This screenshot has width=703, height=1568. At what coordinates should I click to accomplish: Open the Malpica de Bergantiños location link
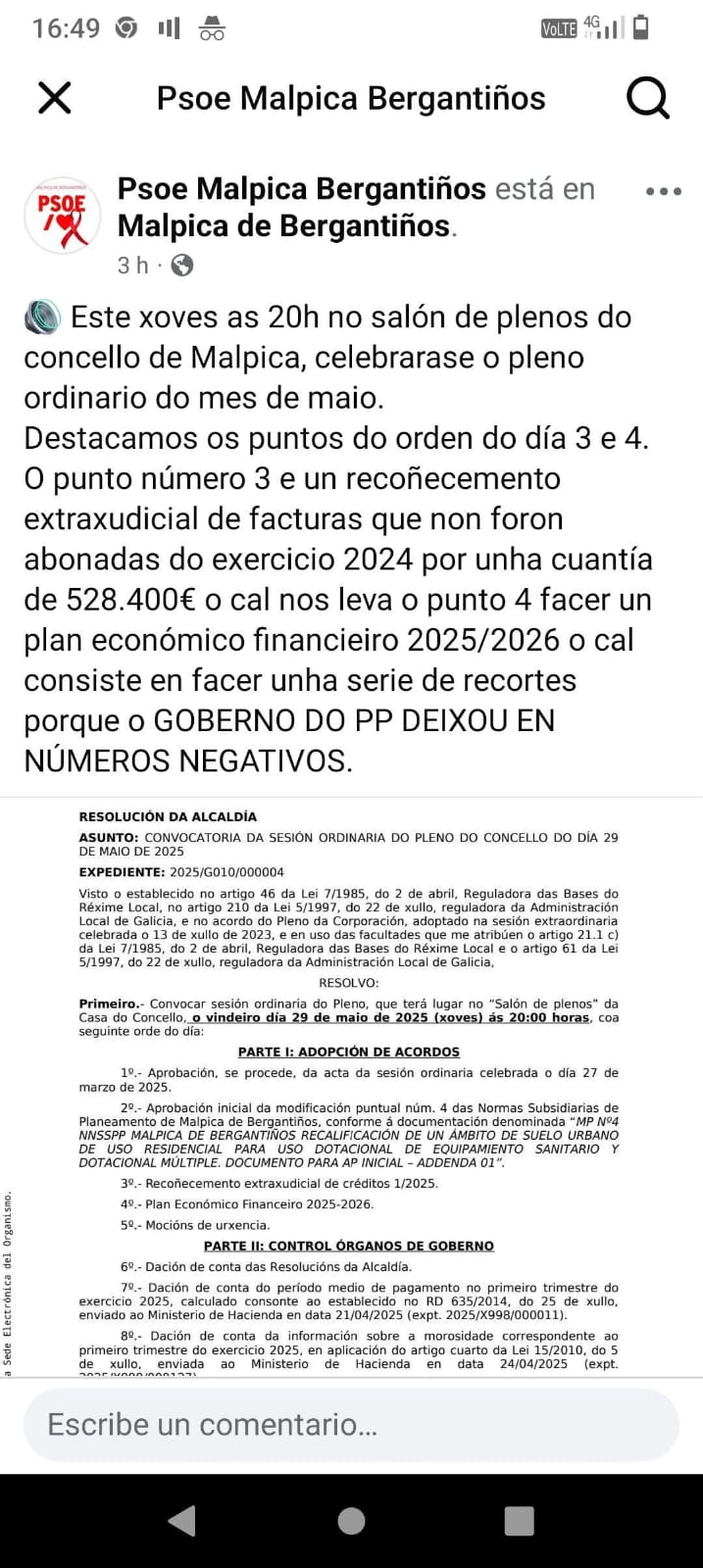(x=283, y=226)
